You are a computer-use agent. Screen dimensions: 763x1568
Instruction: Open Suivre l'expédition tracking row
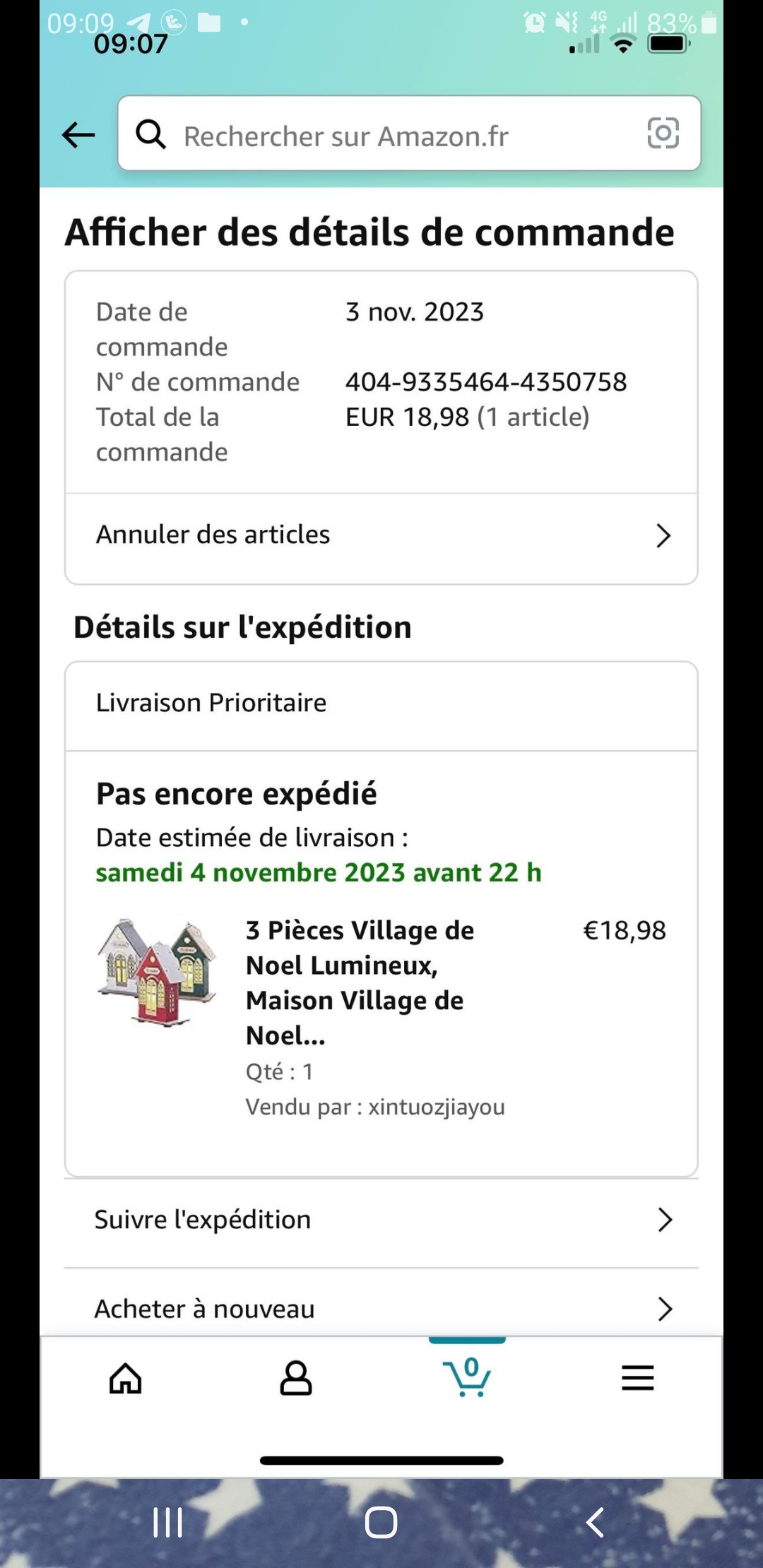coord(381,1220)
